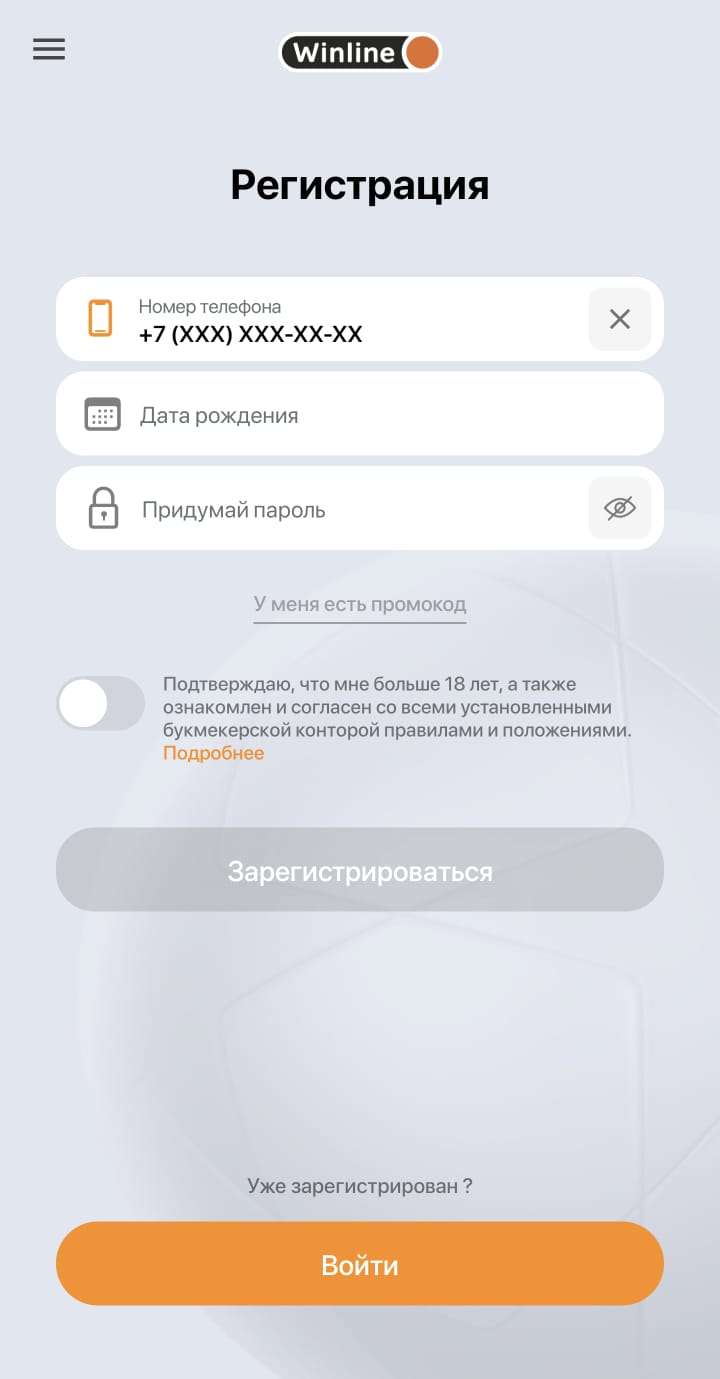This screenshot has height=1379, width=720.
Task: Open the Подробнее rules link
Action: 213,753
